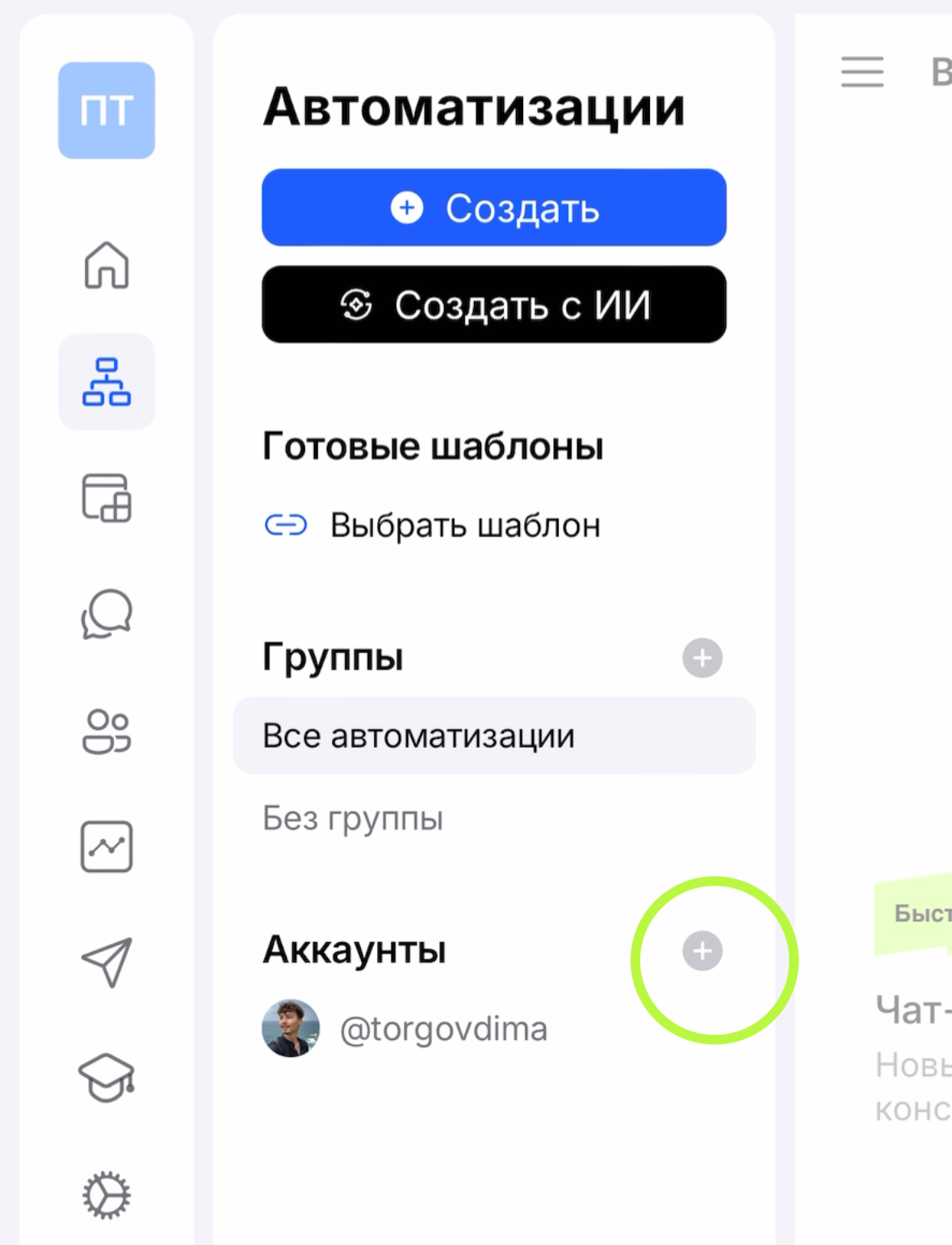Open the education graduation cap section
The image size is (952, 1245).
pos(107,1078)
